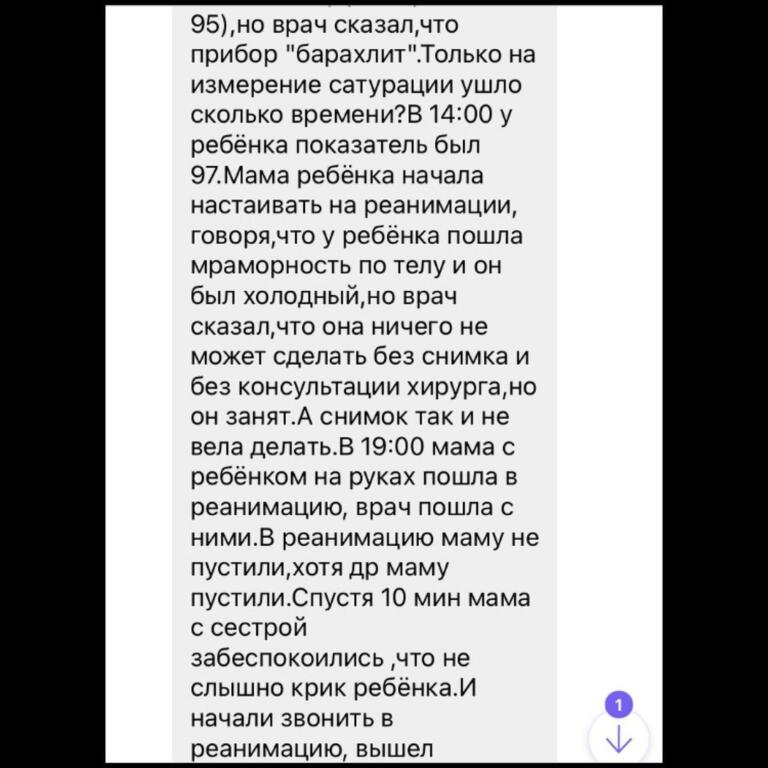Jump to the newest unread message
The image size is (768, 768).
pyautogui.click(x=619, y=738)
